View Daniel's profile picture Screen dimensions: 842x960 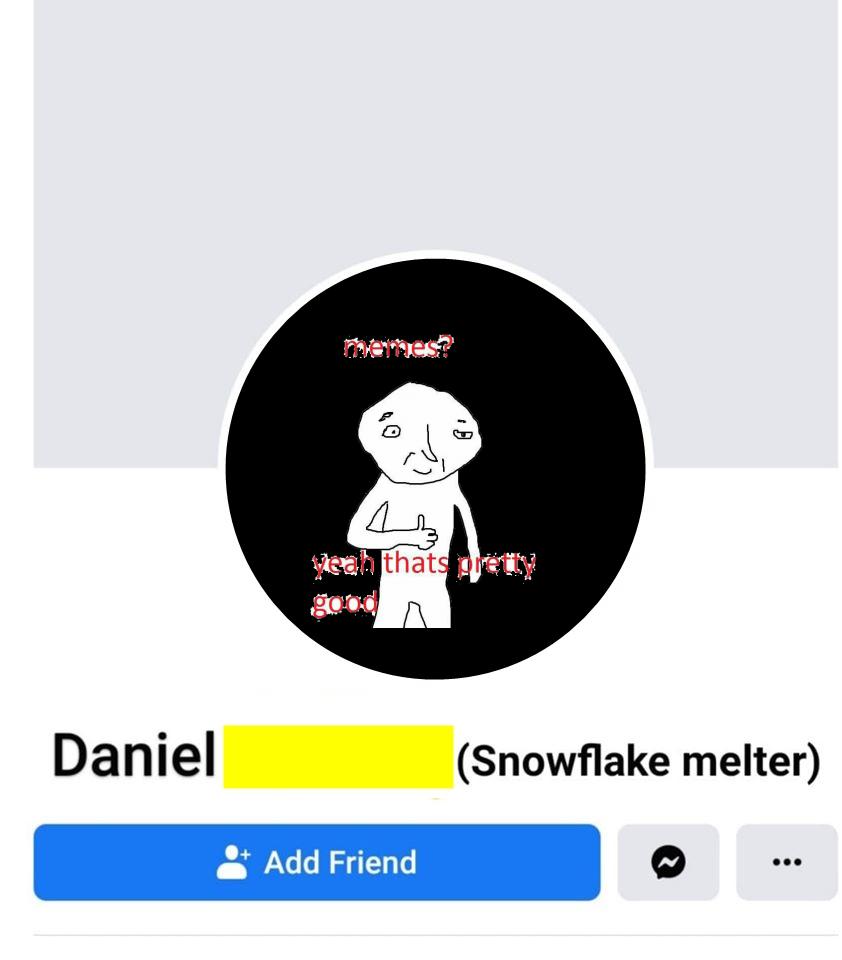pyautogui.click(x=435, y=468)
